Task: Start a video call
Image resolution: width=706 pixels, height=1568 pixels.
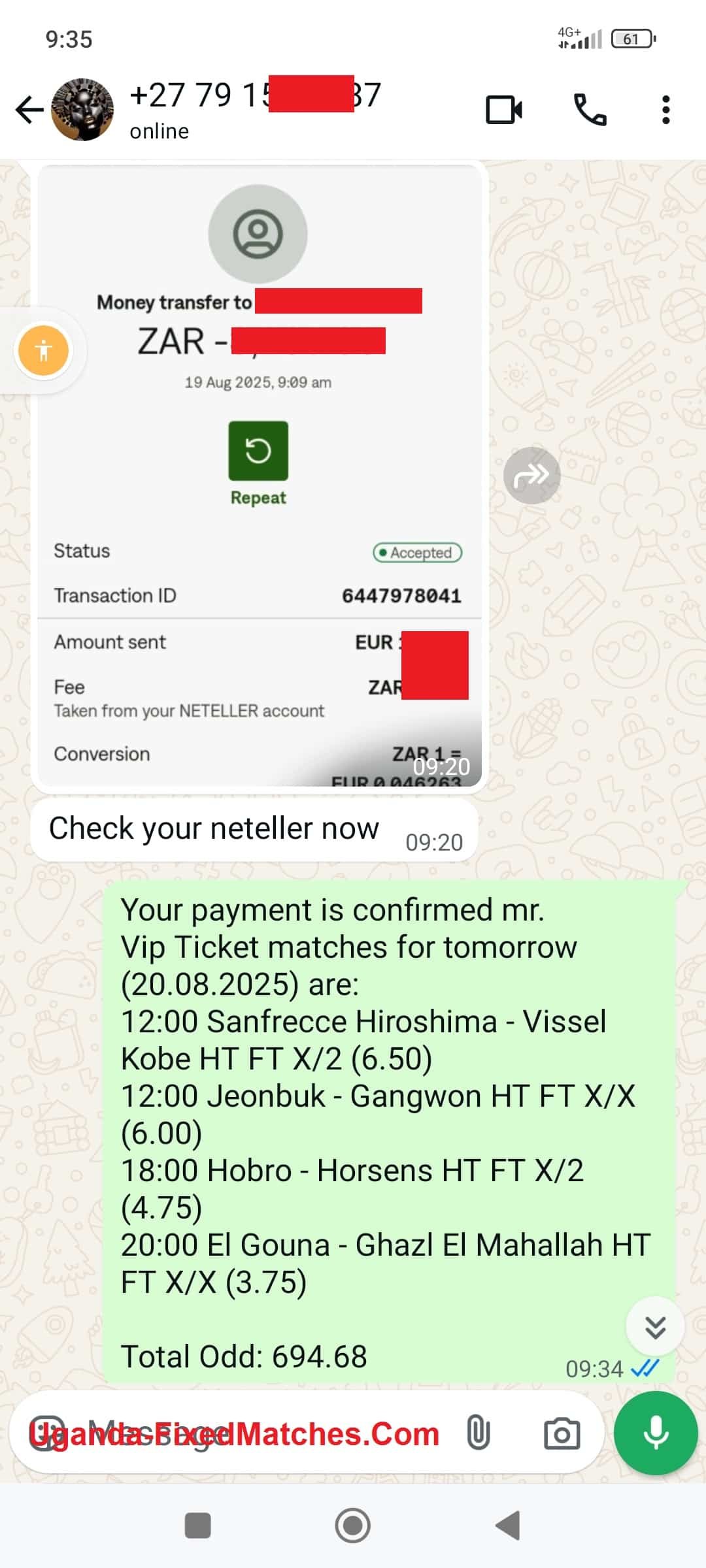Action: (x=504, y=110)
